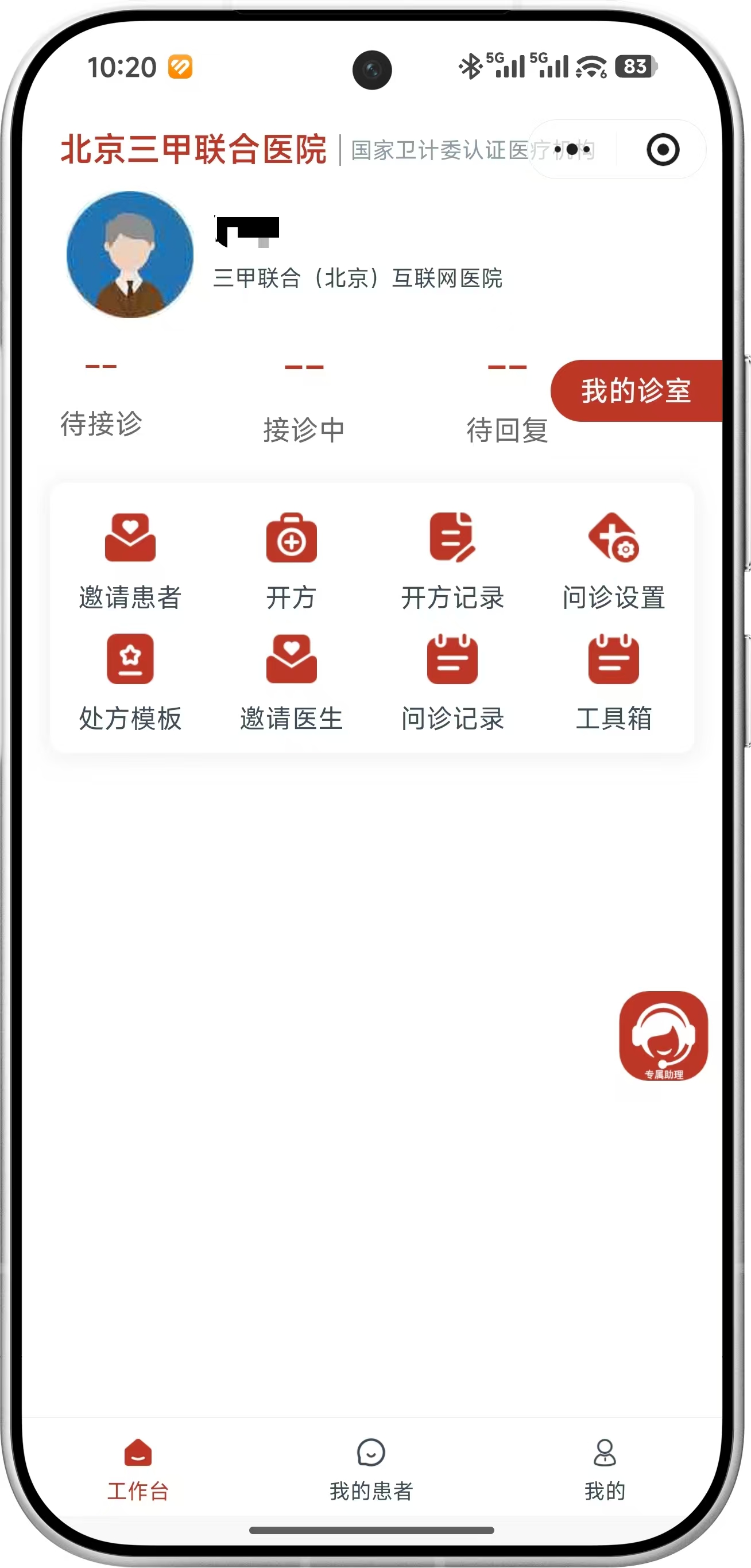View 问诊记录
Image resolution: width=751 pixels, height=1568 pixels.
click(452, 682)
